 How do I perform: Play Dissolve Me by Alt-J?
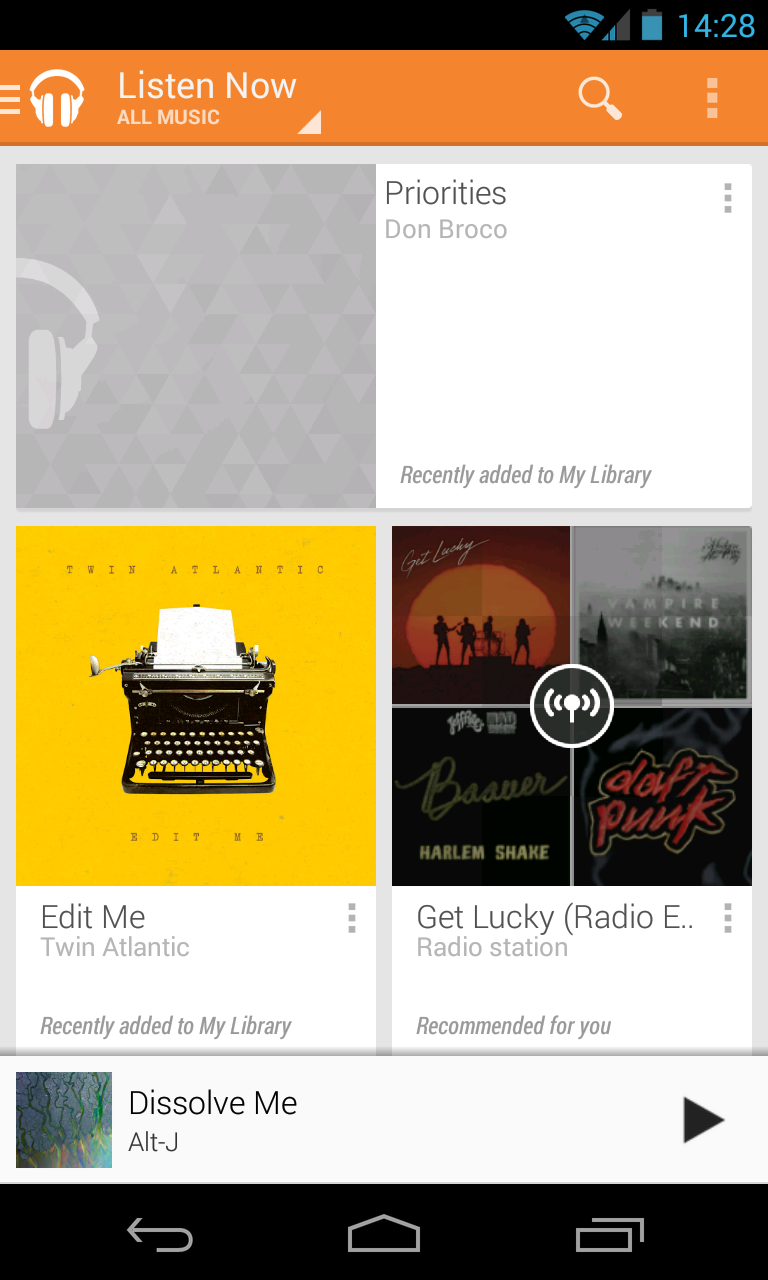pos(703,1120)
